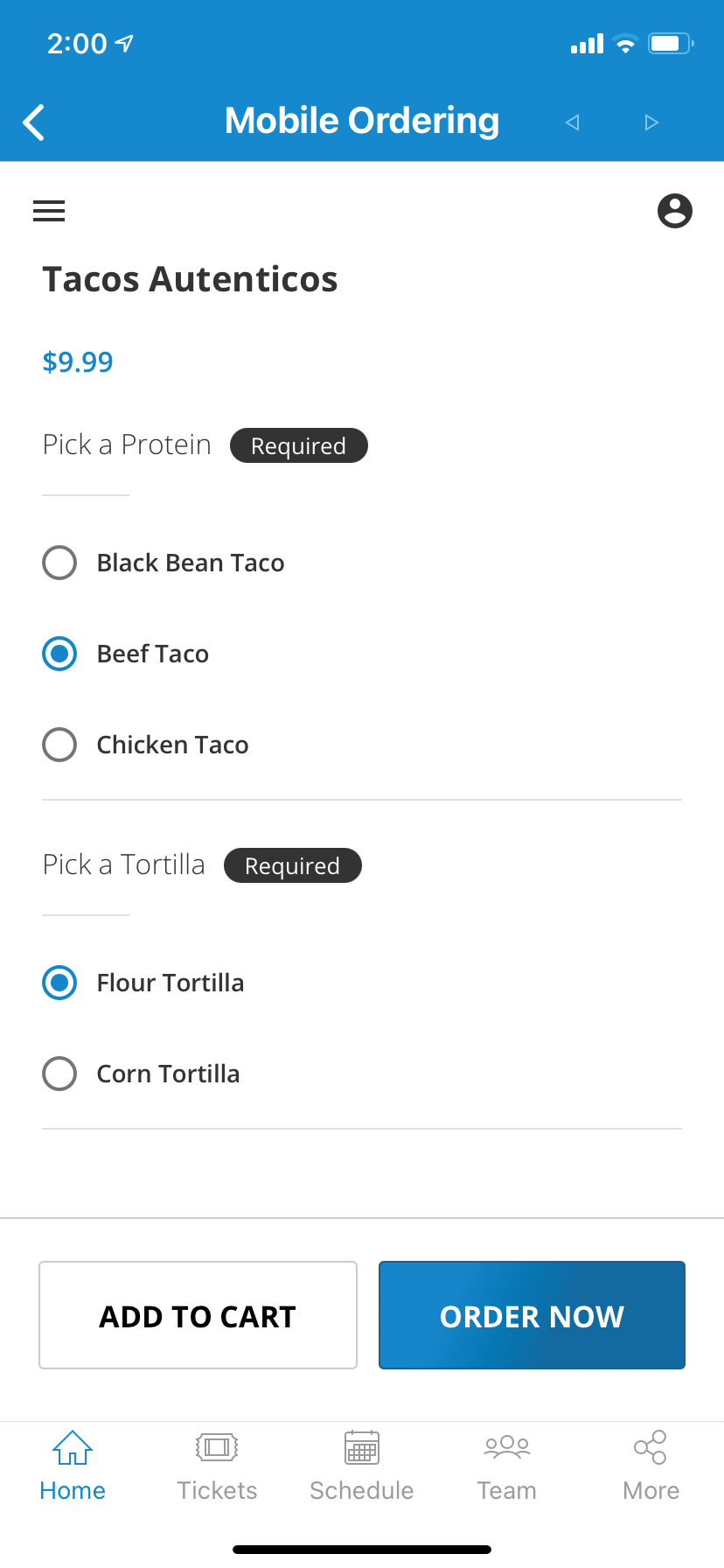
Task: Tap the forward triangle in header
Action: tap(651, 122)
